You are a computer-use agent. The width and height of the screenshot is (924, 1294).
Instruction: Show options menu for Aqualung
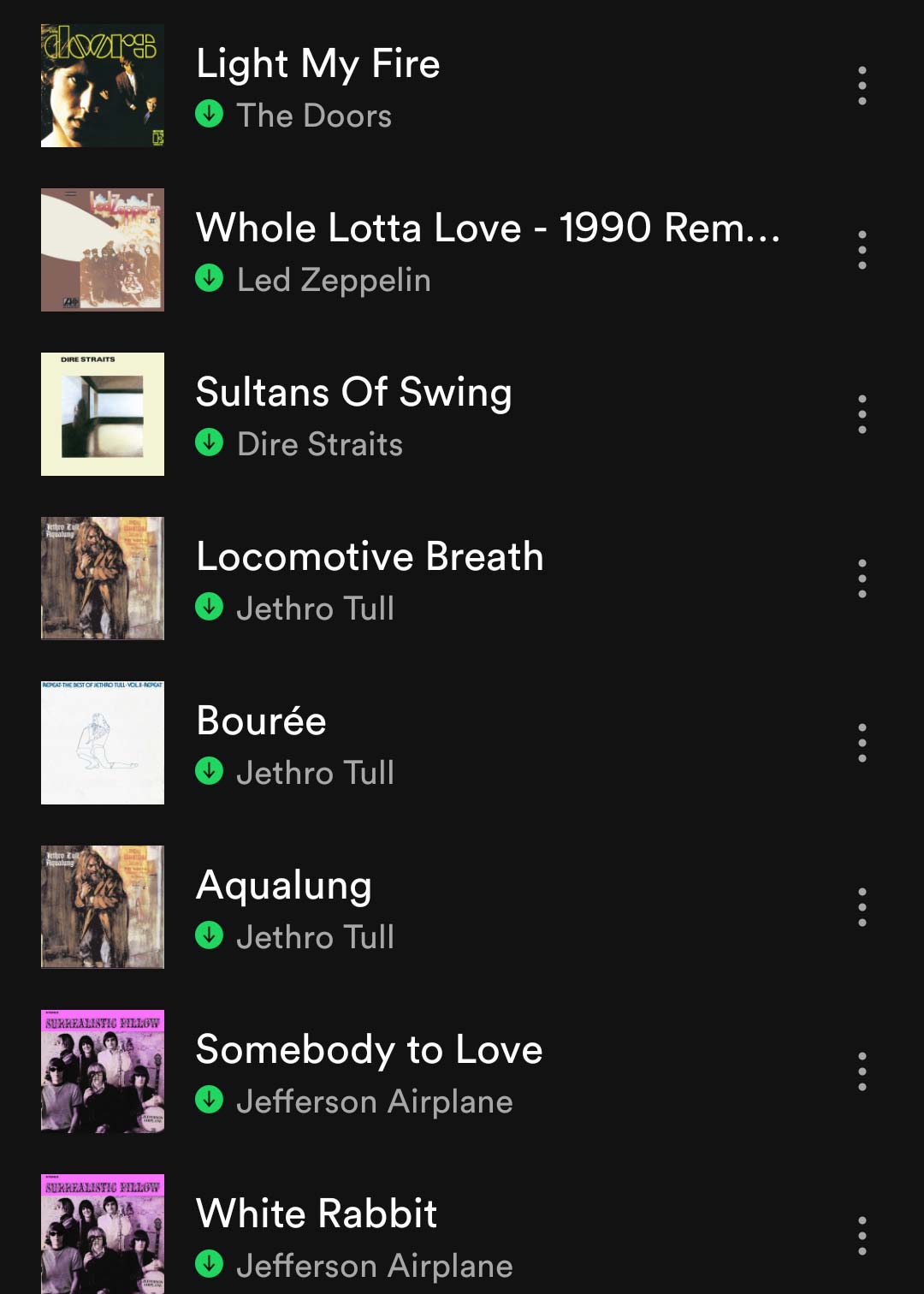(862, 907)
